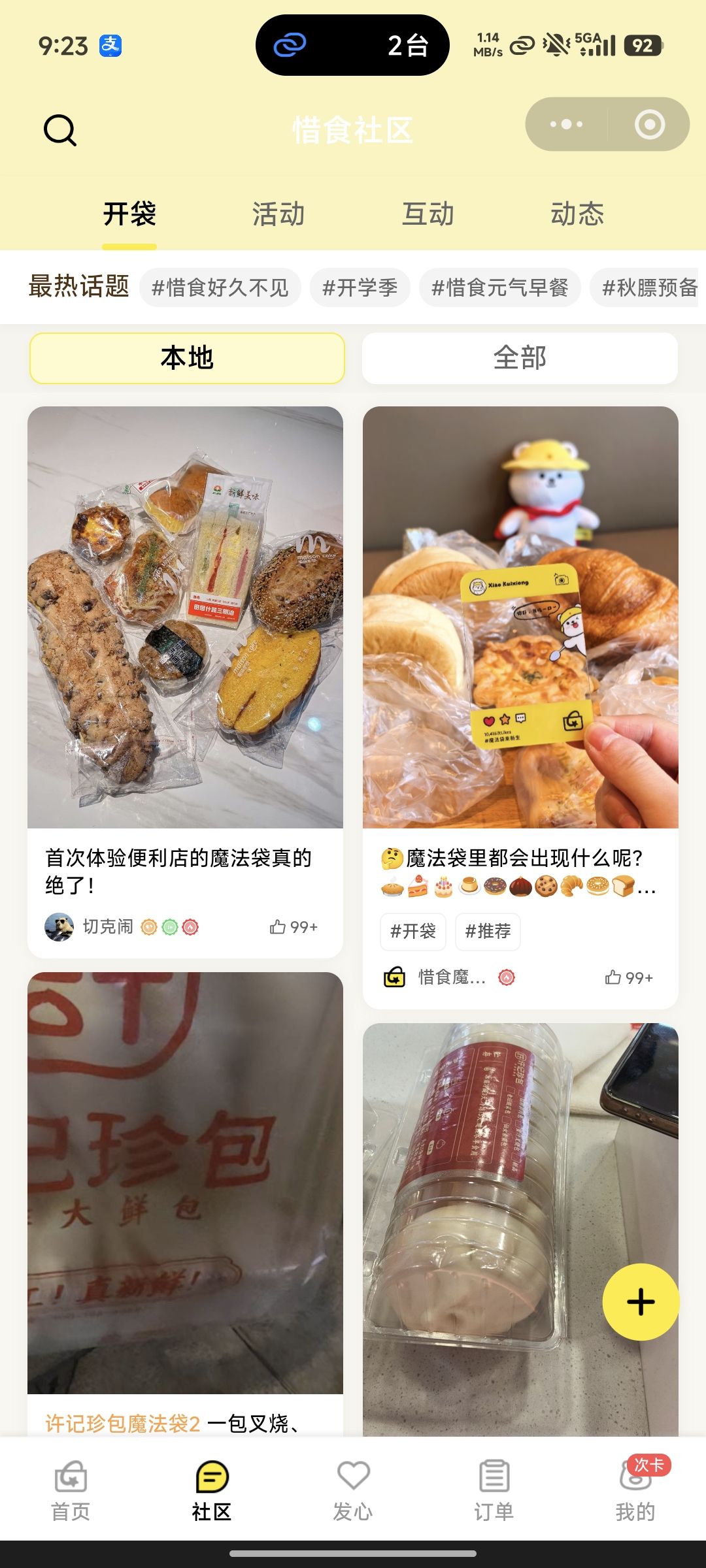Tap the #推荐 tag on the post

(488, 931)
